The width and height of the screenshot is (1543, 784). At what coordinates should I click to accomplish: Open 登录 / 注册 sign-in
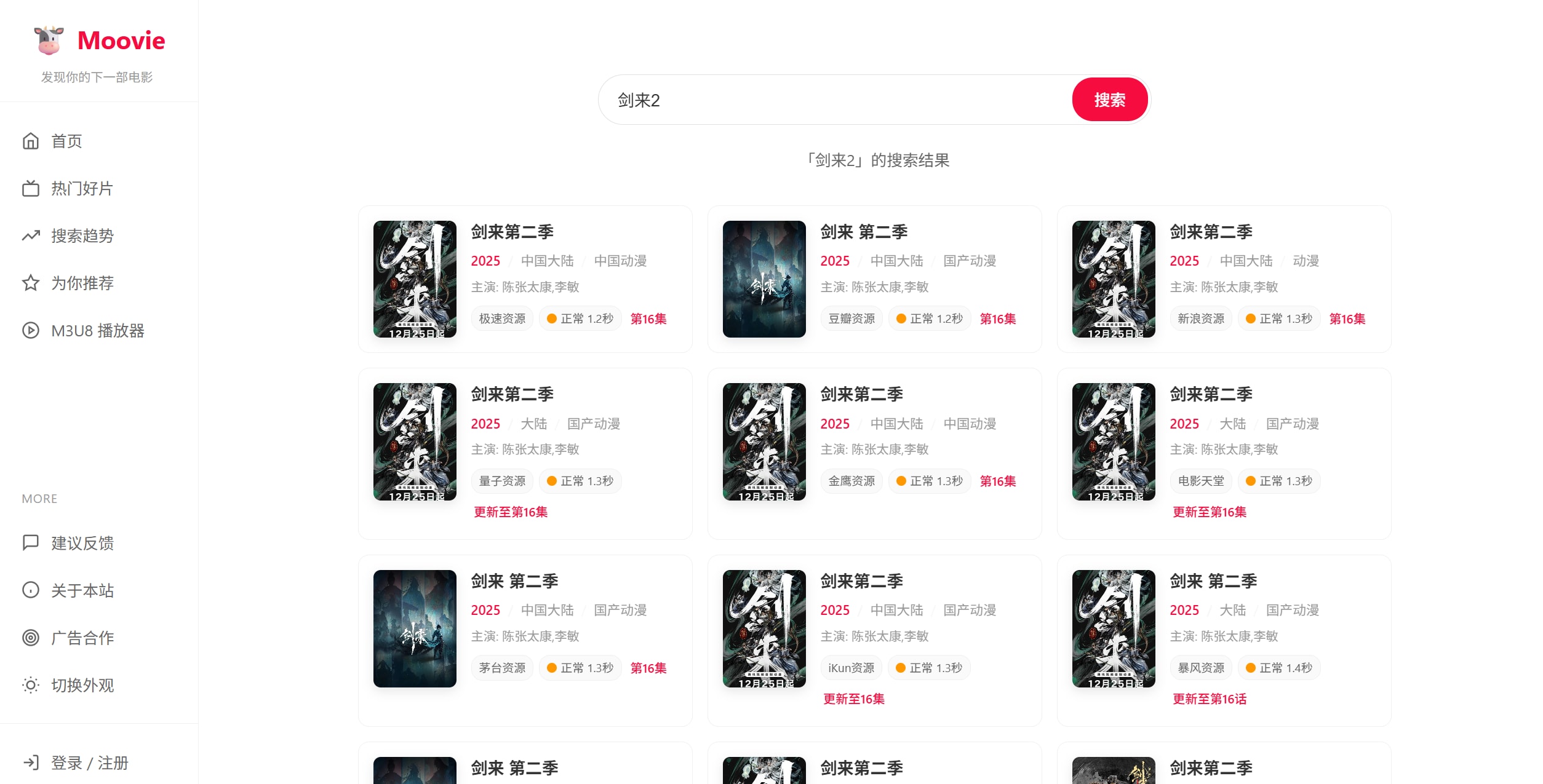[89, 763]
